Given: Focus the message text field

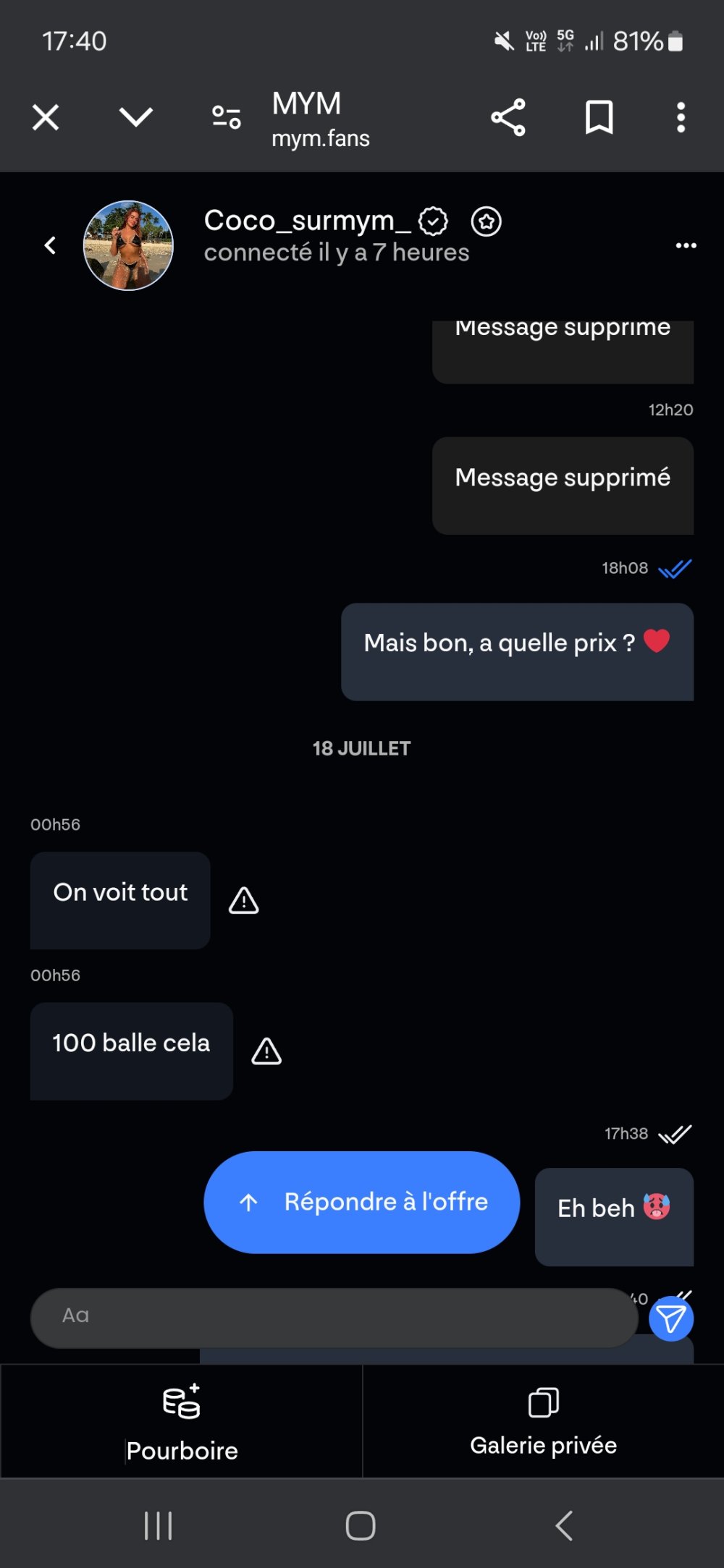Looking at the screenshot, I should click(333, 1316).
